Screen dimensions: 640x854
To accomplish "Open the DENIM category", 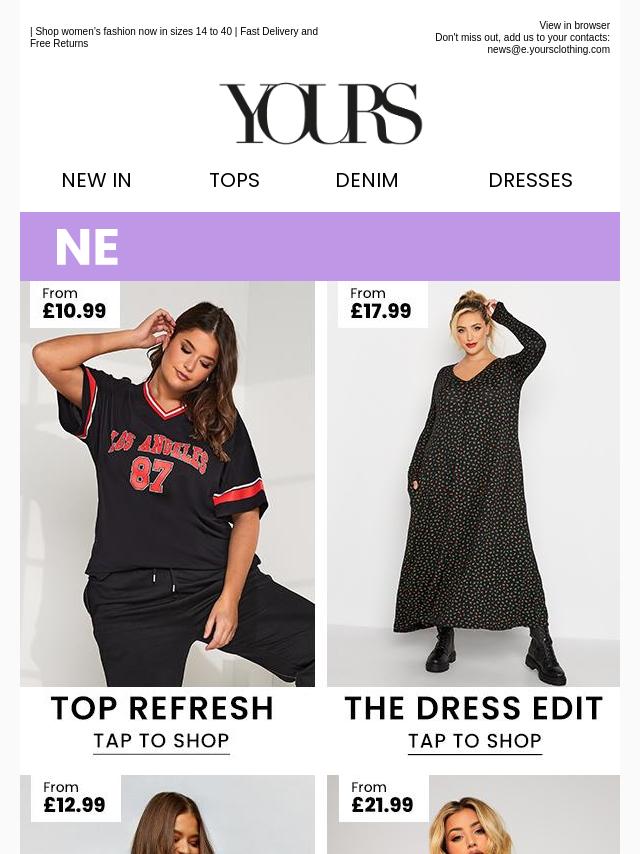I will (367, 180).
